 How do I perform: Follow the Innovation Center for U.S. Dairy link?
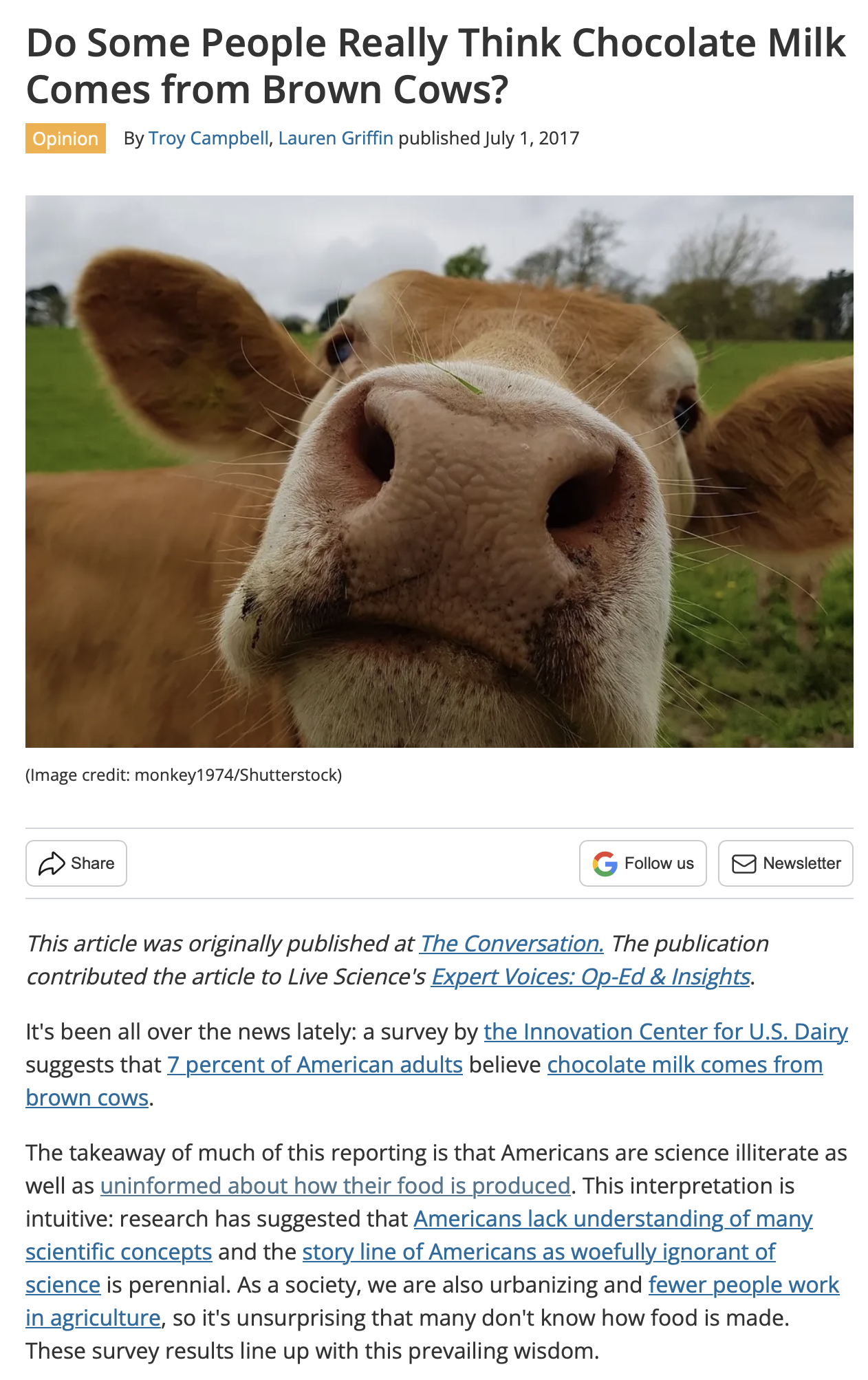[665, 1031]
